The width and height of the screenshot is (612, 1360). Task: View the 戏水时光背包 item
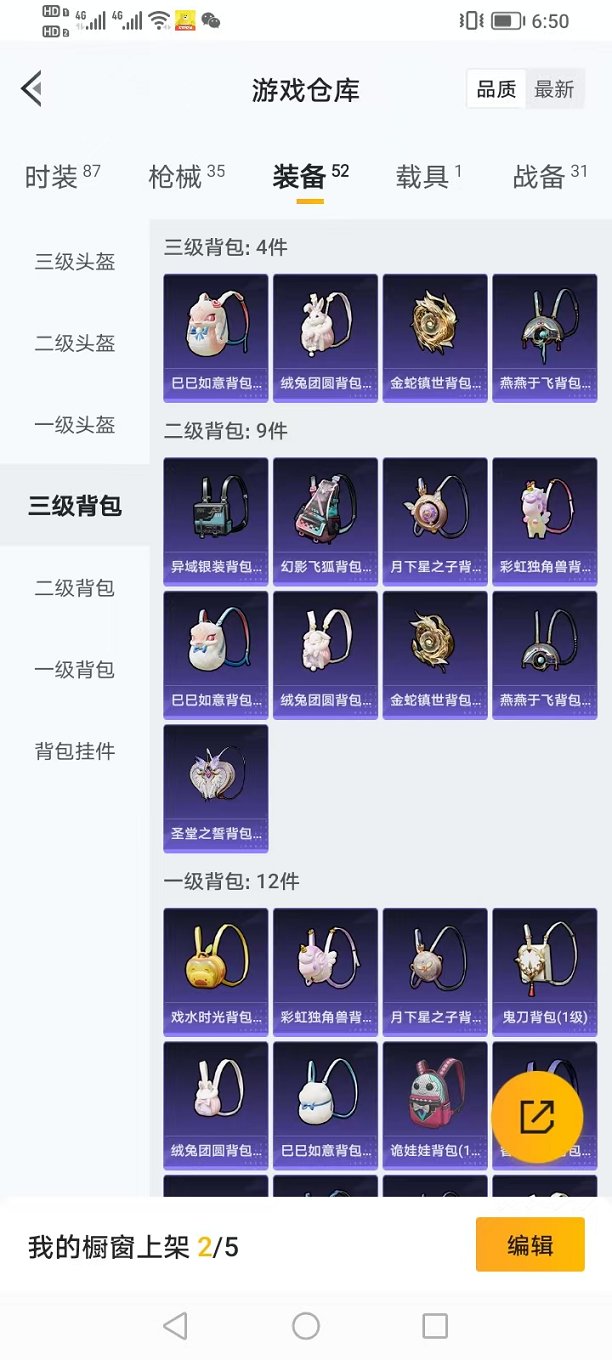216,971
